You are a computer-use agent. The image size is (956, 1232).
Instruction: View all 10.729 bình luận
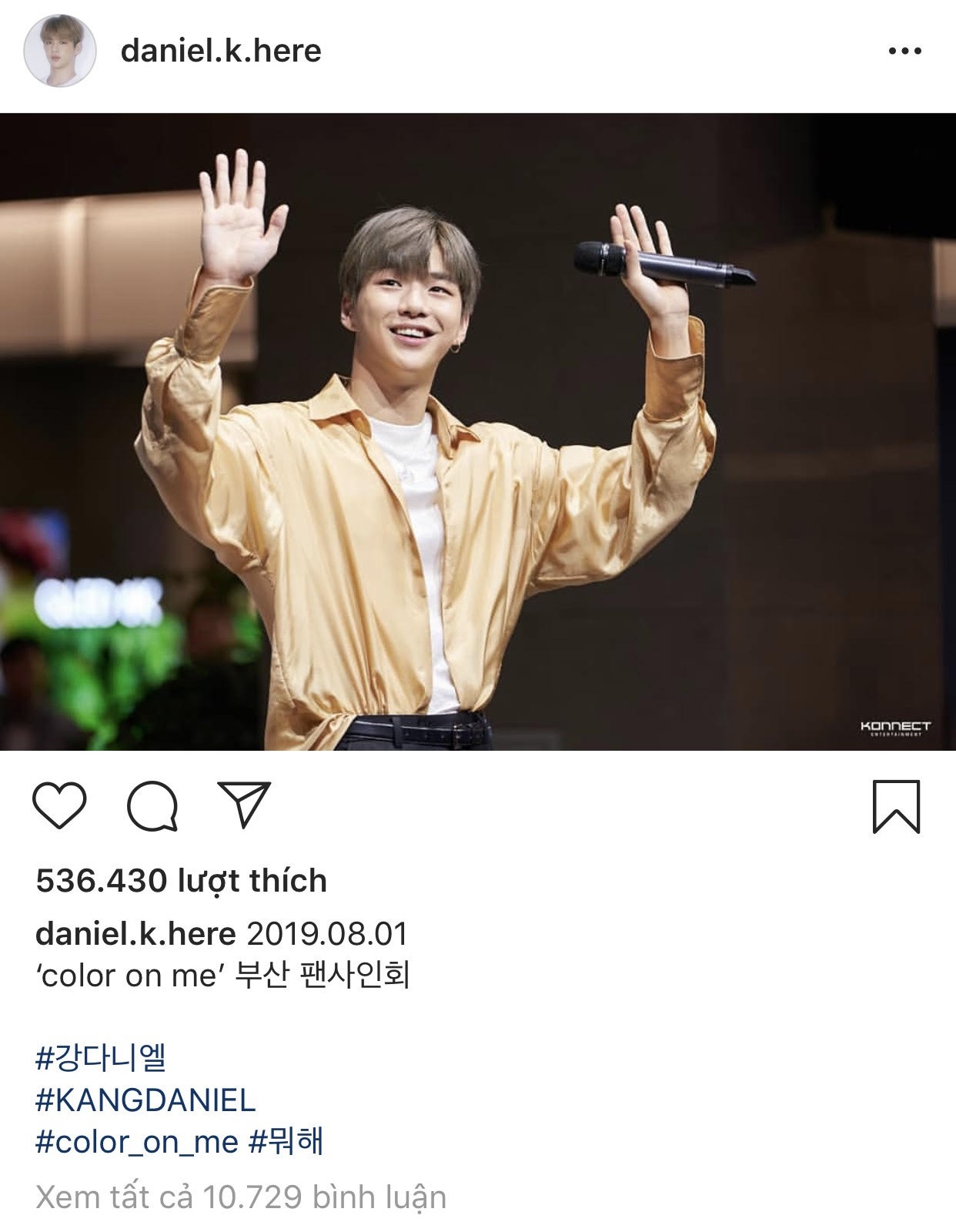click(241, 1197)
